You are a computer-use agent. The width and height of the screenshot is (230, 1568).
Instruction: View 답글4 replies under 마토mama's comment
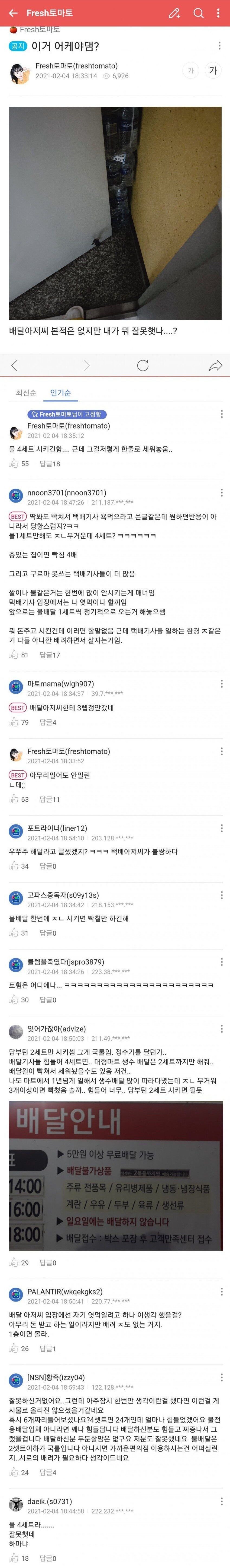pyautogui.click(x=48, y=722)
